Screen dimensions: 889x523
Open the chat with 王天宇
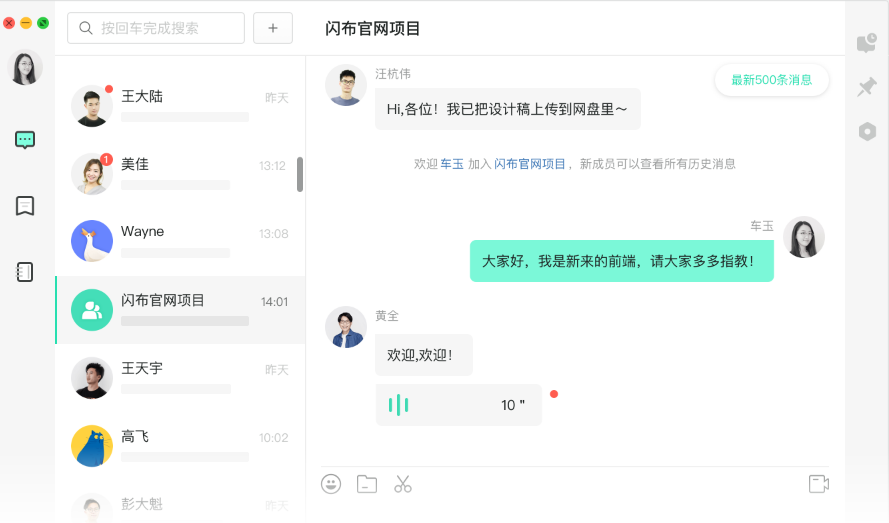click(180, 377)
